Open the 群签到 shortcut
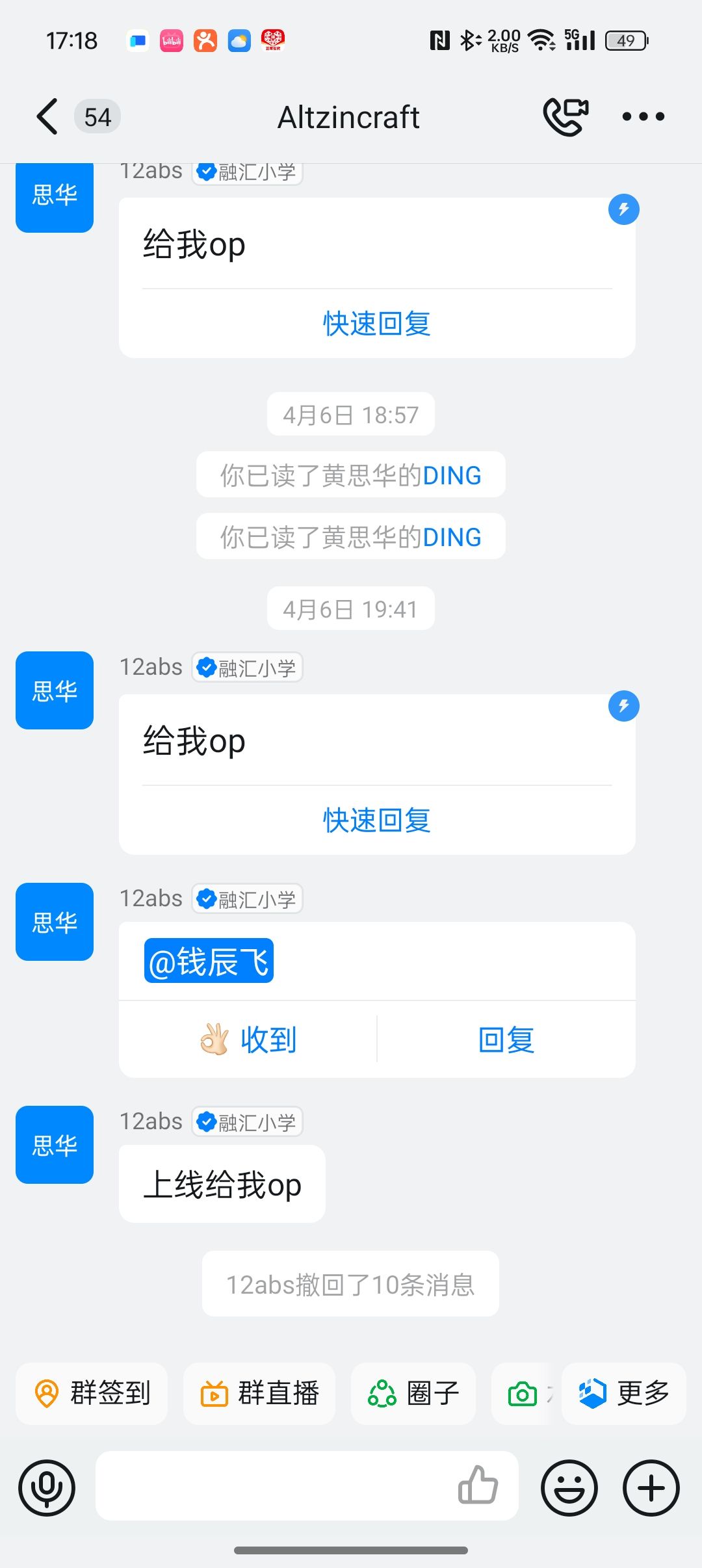The width and height of the screenshot is (702, 1568). coord(92,1393)
